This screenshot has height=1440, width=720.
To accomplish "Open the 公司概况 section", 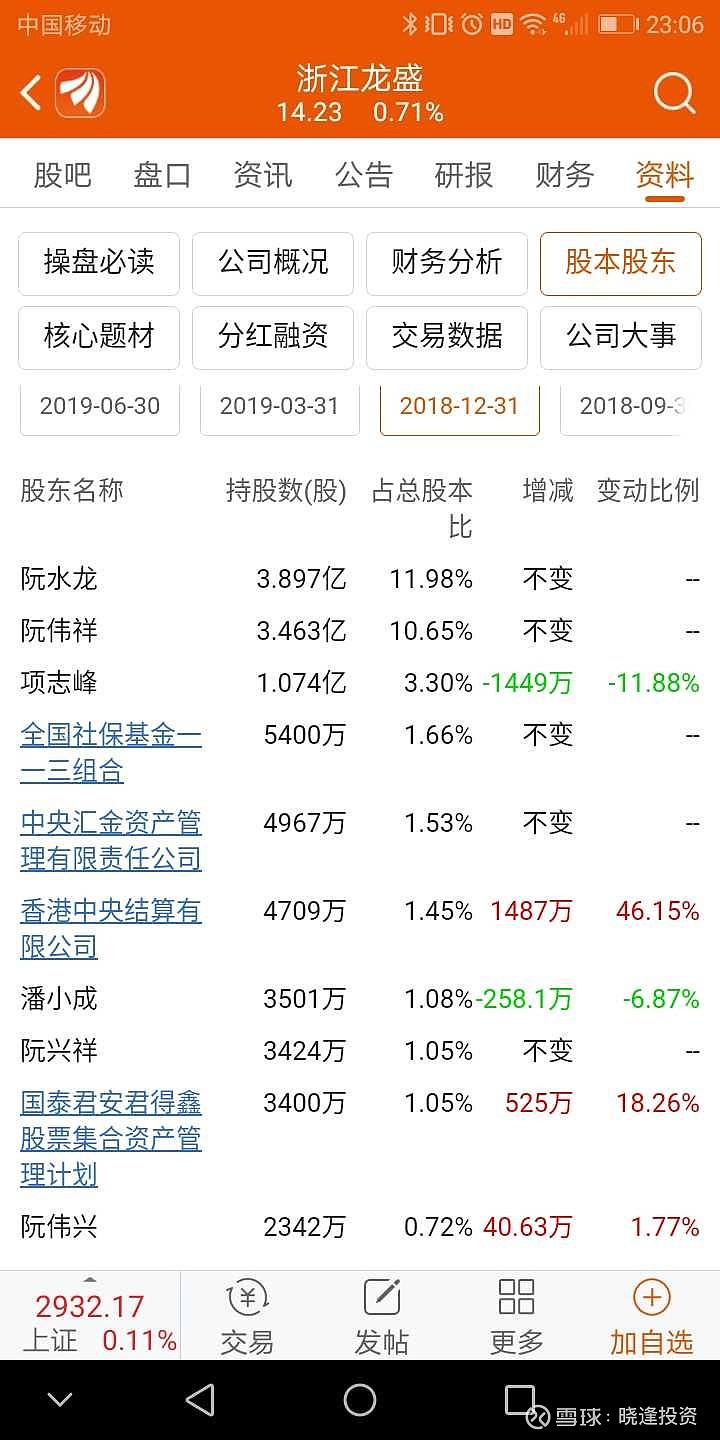I will point(272,263).
